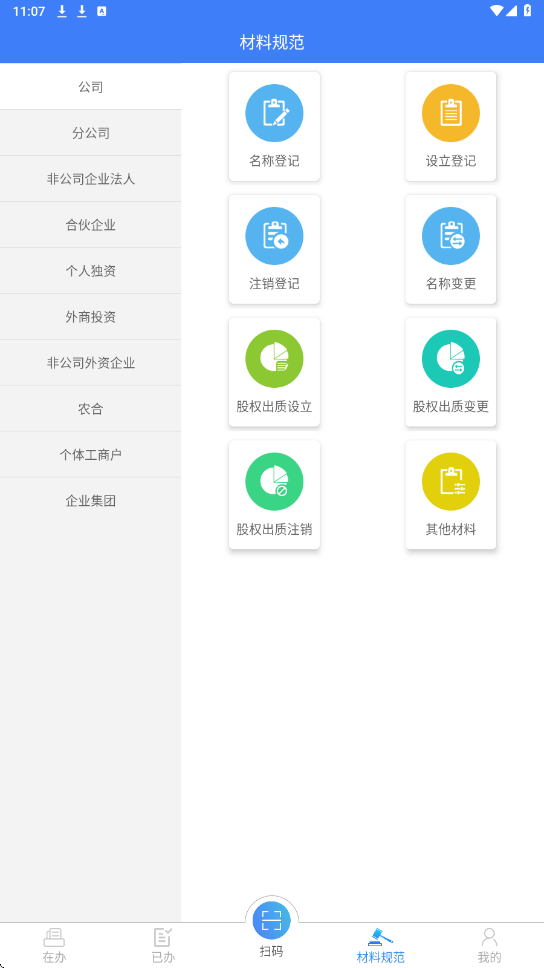Open the 股权出质变更 card

point(451,372)
